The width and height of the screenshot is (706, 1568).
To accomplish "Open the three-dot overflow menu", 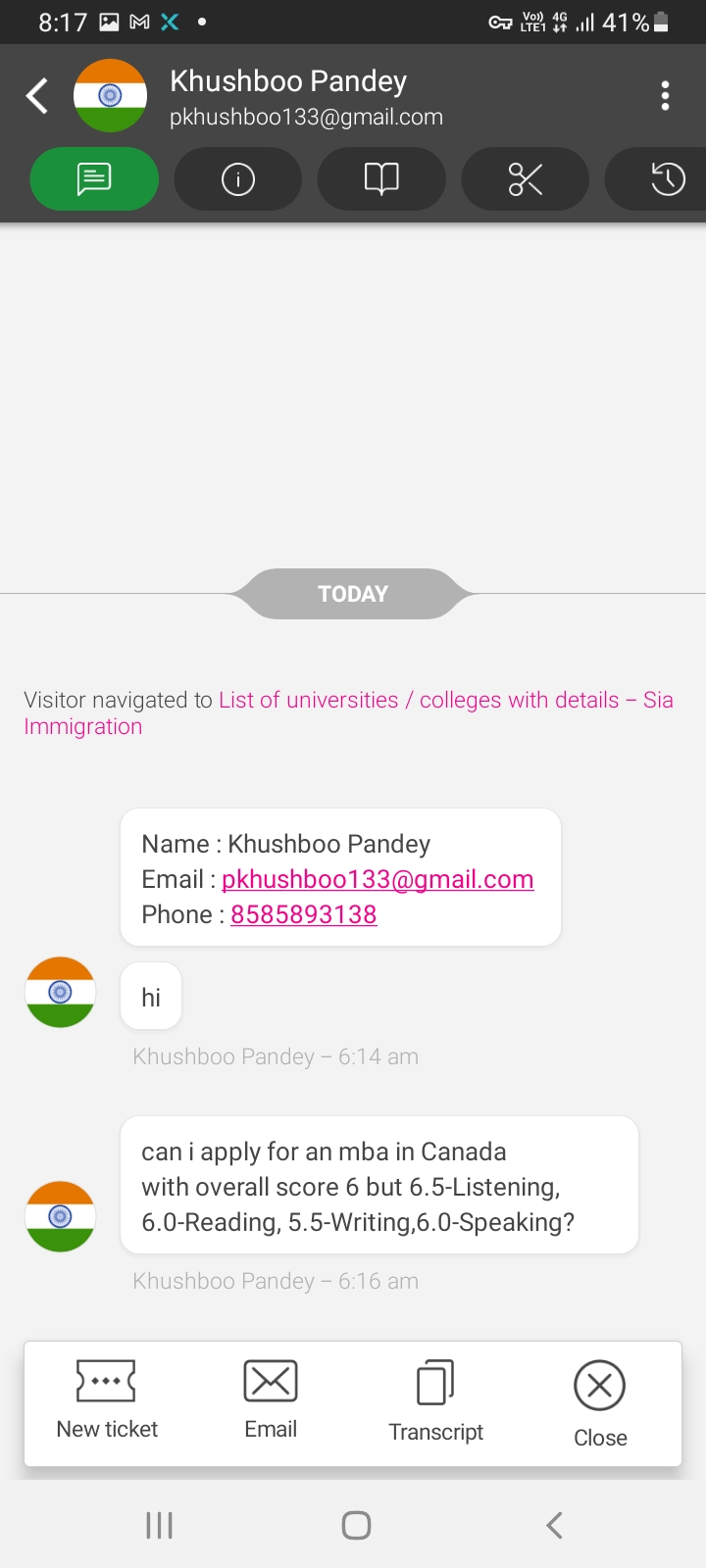I will click(x=666, y=96).
